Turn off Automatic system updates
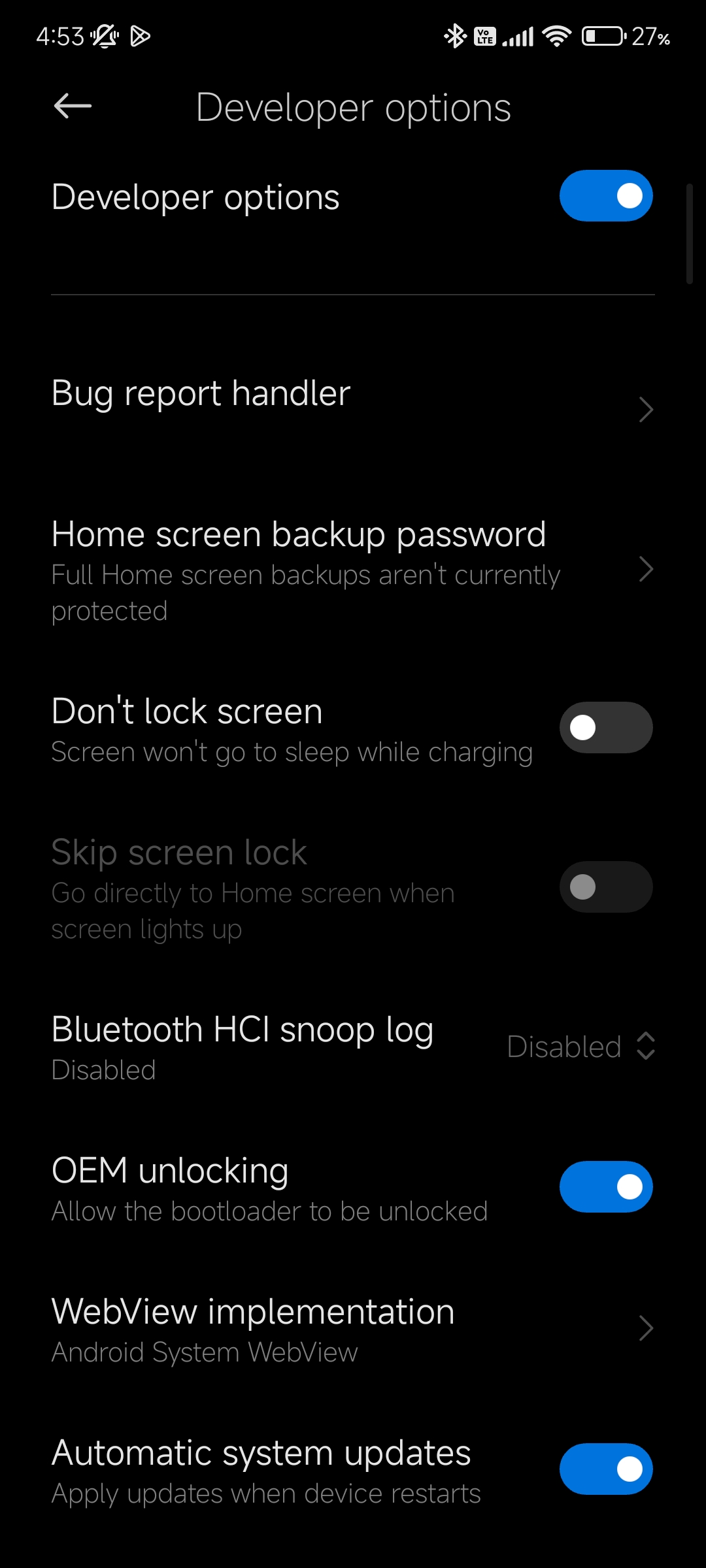706x1568 pixels. pos(606,1469)
